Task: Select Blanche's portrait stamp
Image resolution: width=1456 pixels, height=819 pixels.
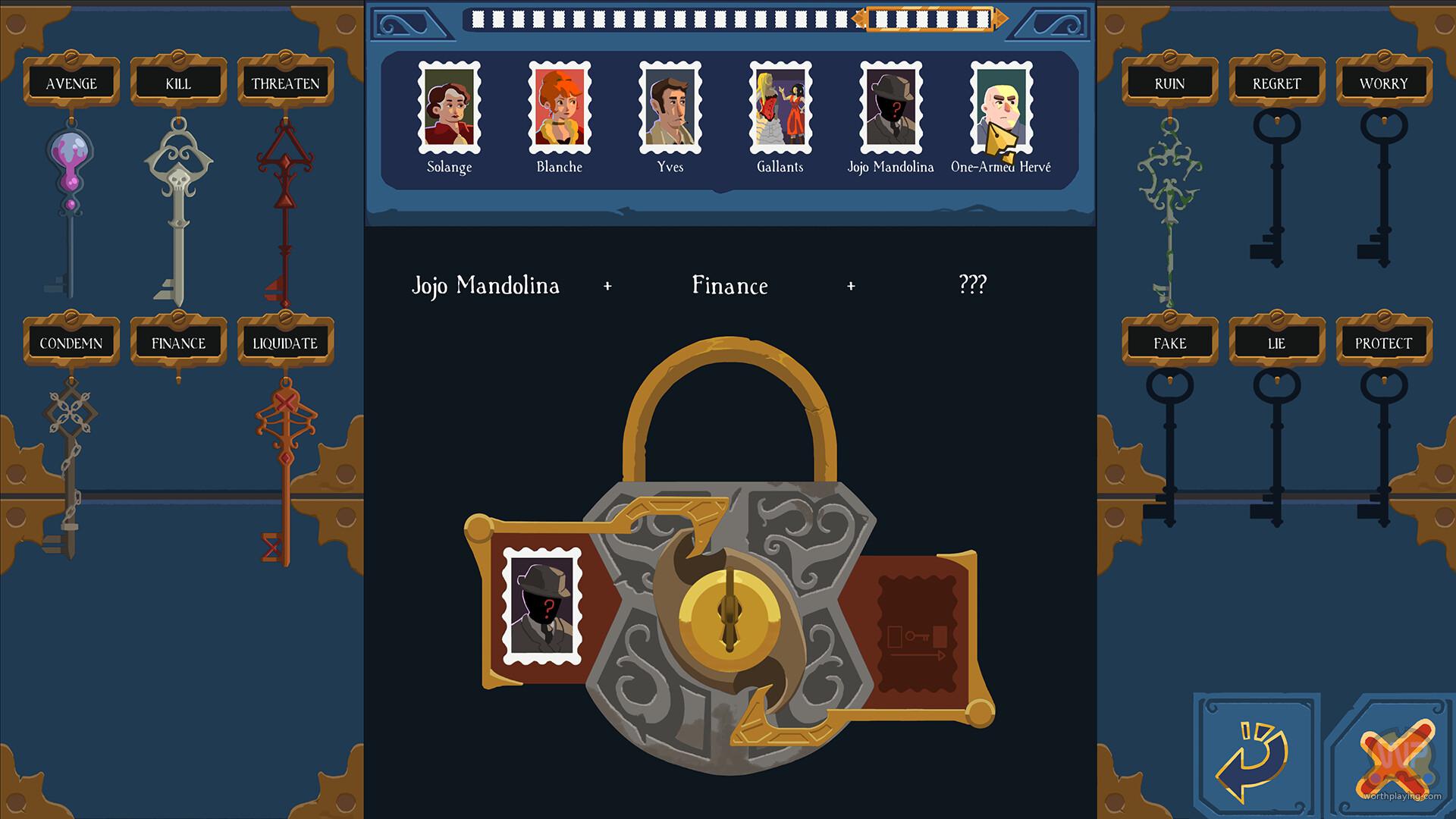Action: click(x=560, y=108)
